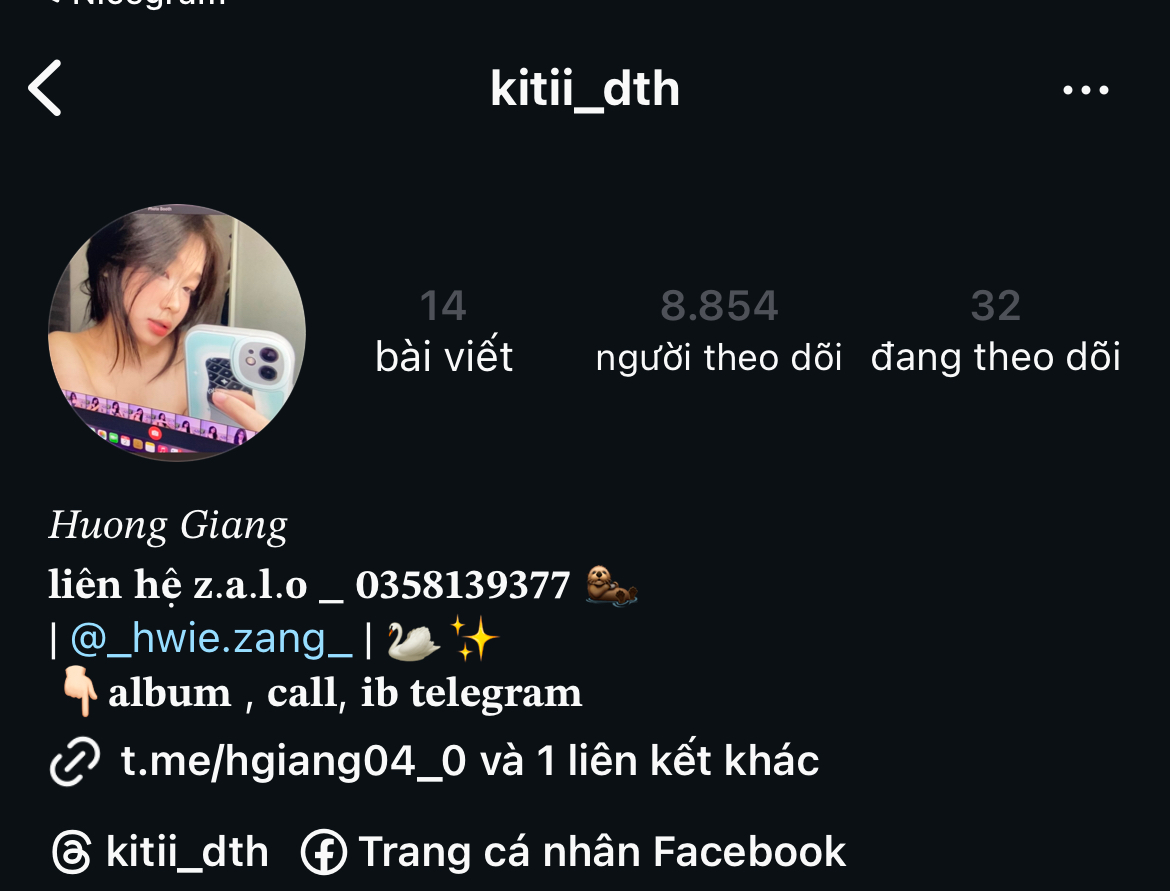Open the 32 đang theo dõi list
This screenshot has width=1170, height=891.
coord(995,331)
